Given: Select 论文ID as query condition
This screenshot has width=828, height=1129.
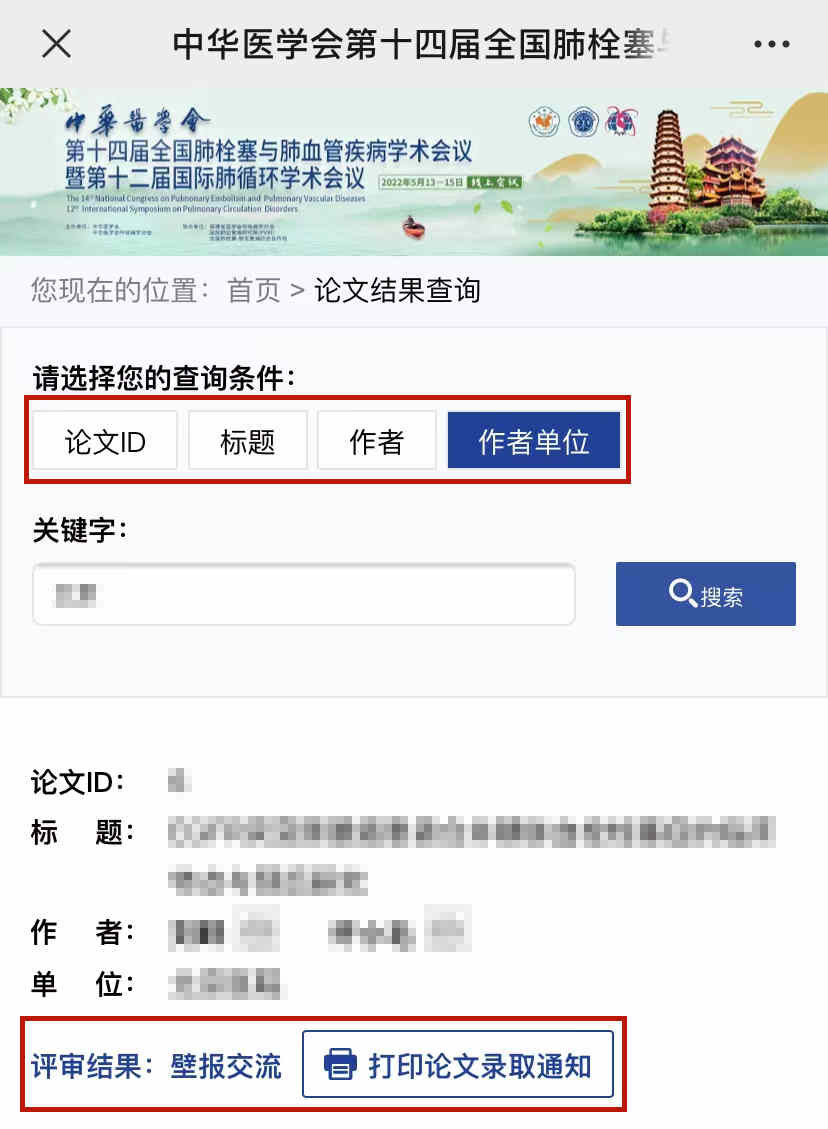Looking at the screenshot, I should [105, 441].
